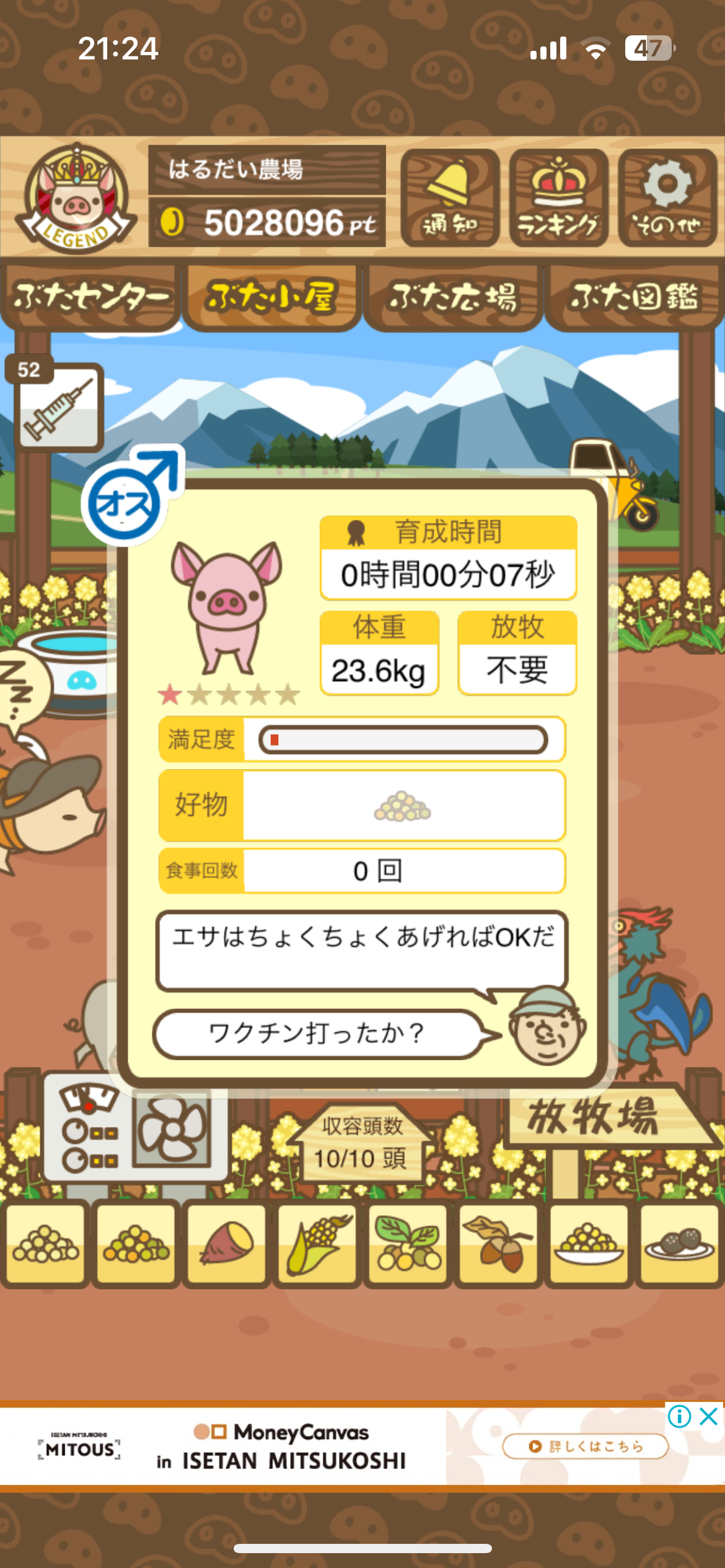The width and height of the screenshot is (725, 1568).
Task: Tap the vaccine syringe icon
Action: pos(58,406)
